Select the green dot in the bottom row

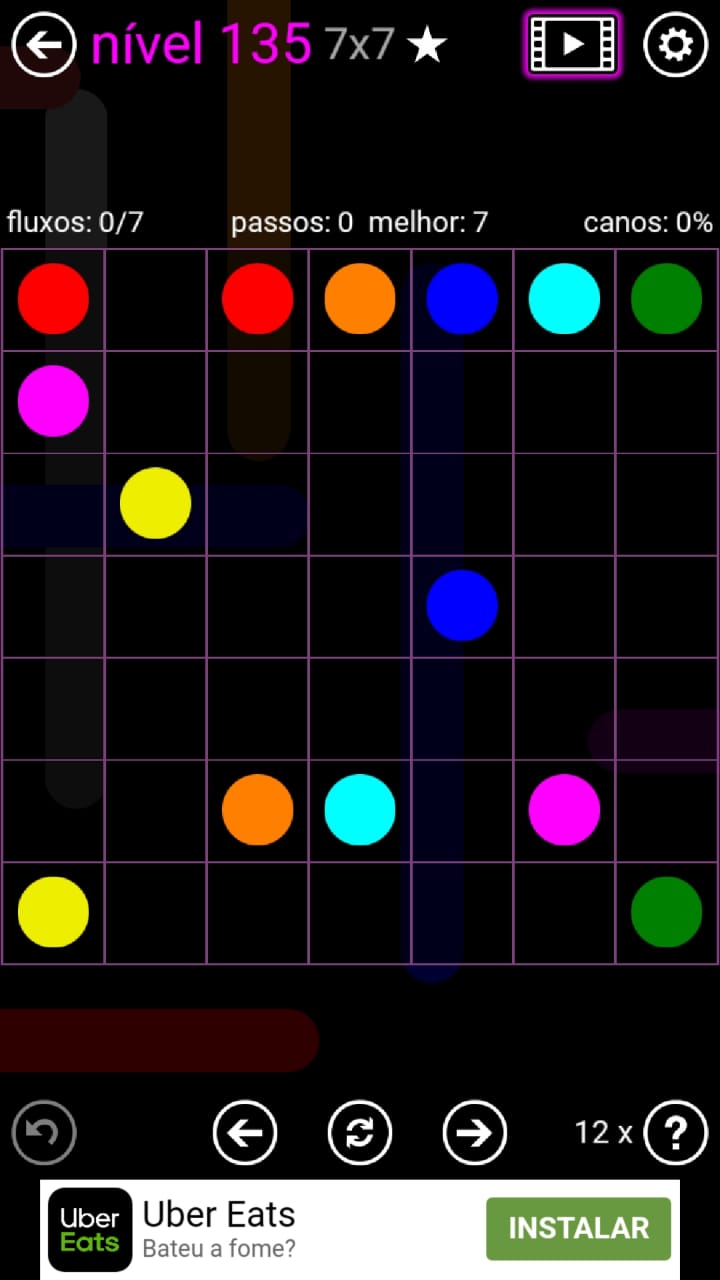[x=666, y=912]
